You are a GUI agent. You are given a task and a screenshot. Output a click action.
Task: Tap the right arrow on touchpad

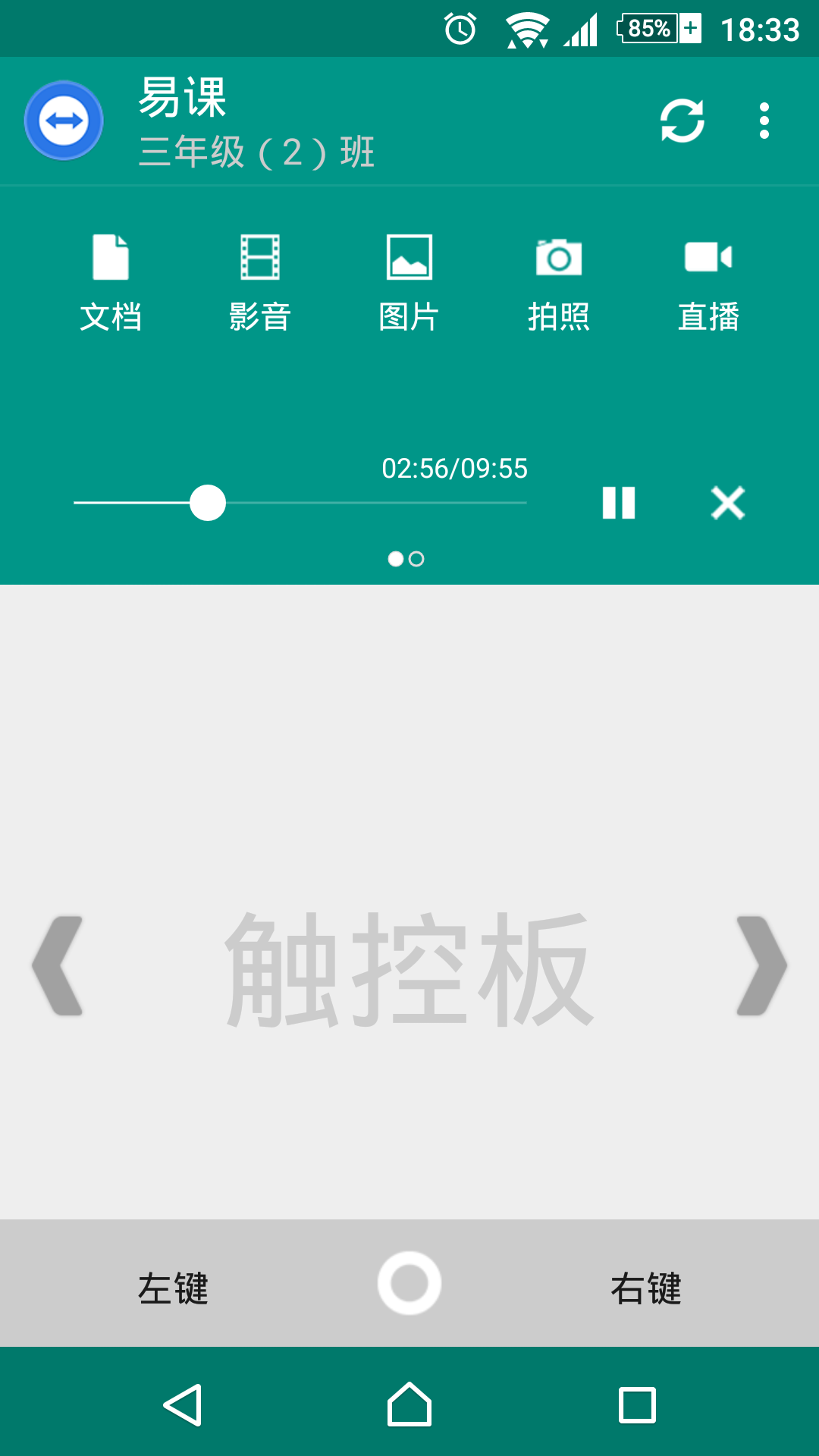pos(761,965)
